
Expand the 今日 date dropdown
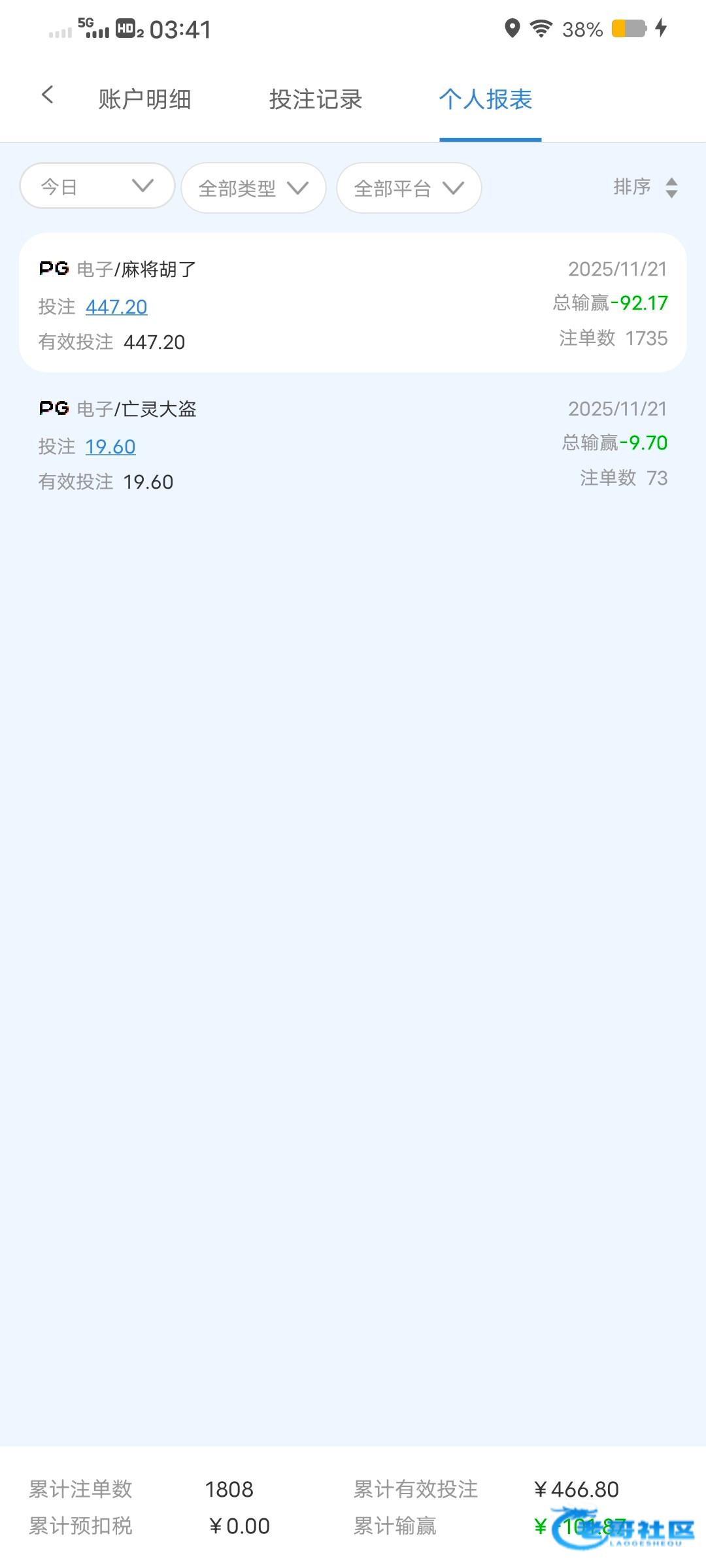pyautogui.click(x=97, y=187)
